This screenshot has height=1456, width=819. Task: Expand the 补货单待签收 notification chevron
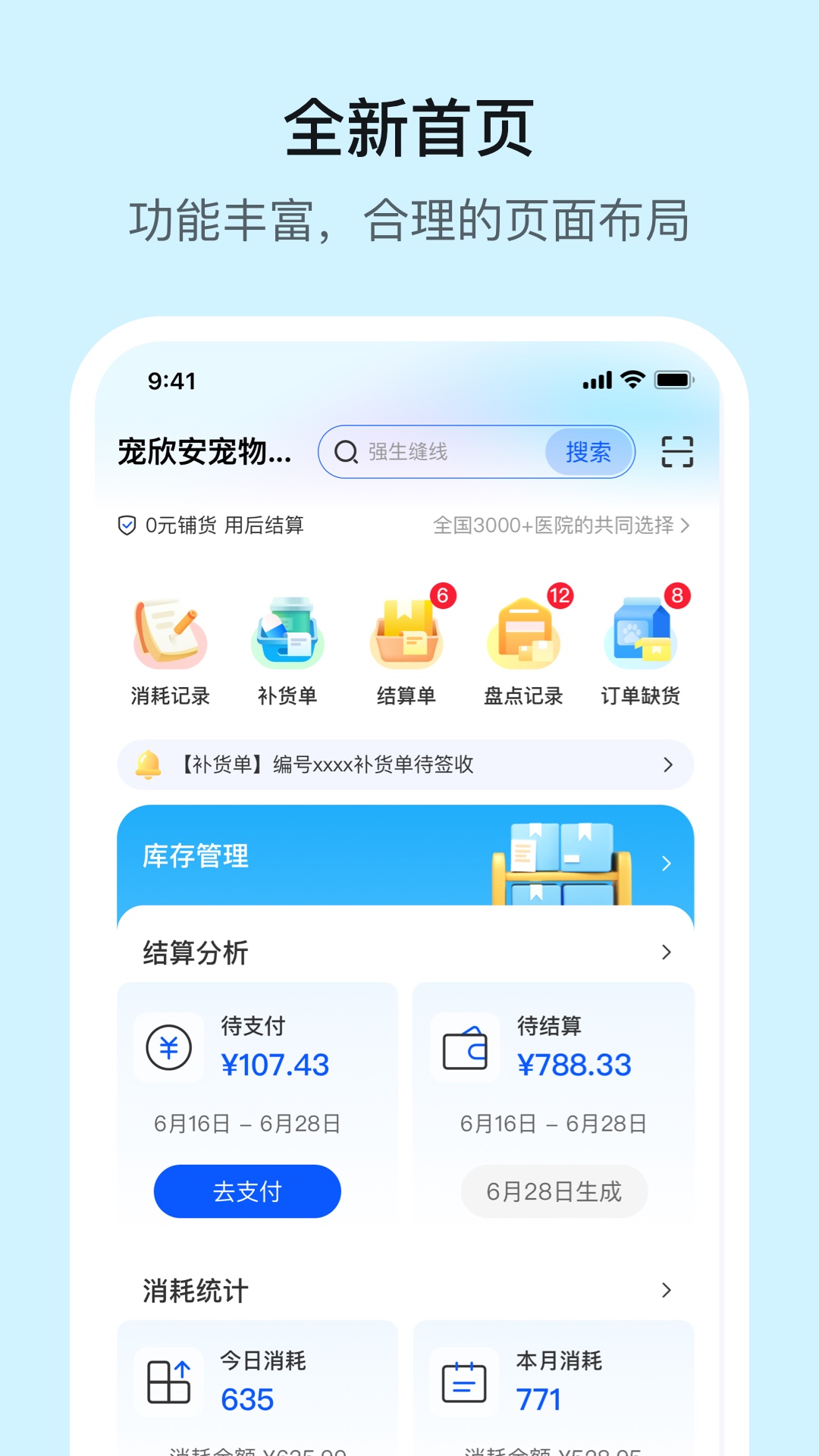[x=667, y=764]
